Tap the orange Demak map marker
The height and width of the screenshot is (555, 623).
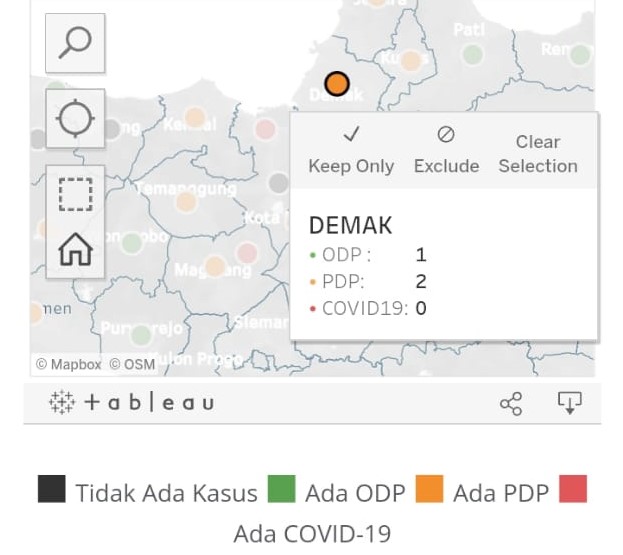[337, 84]
